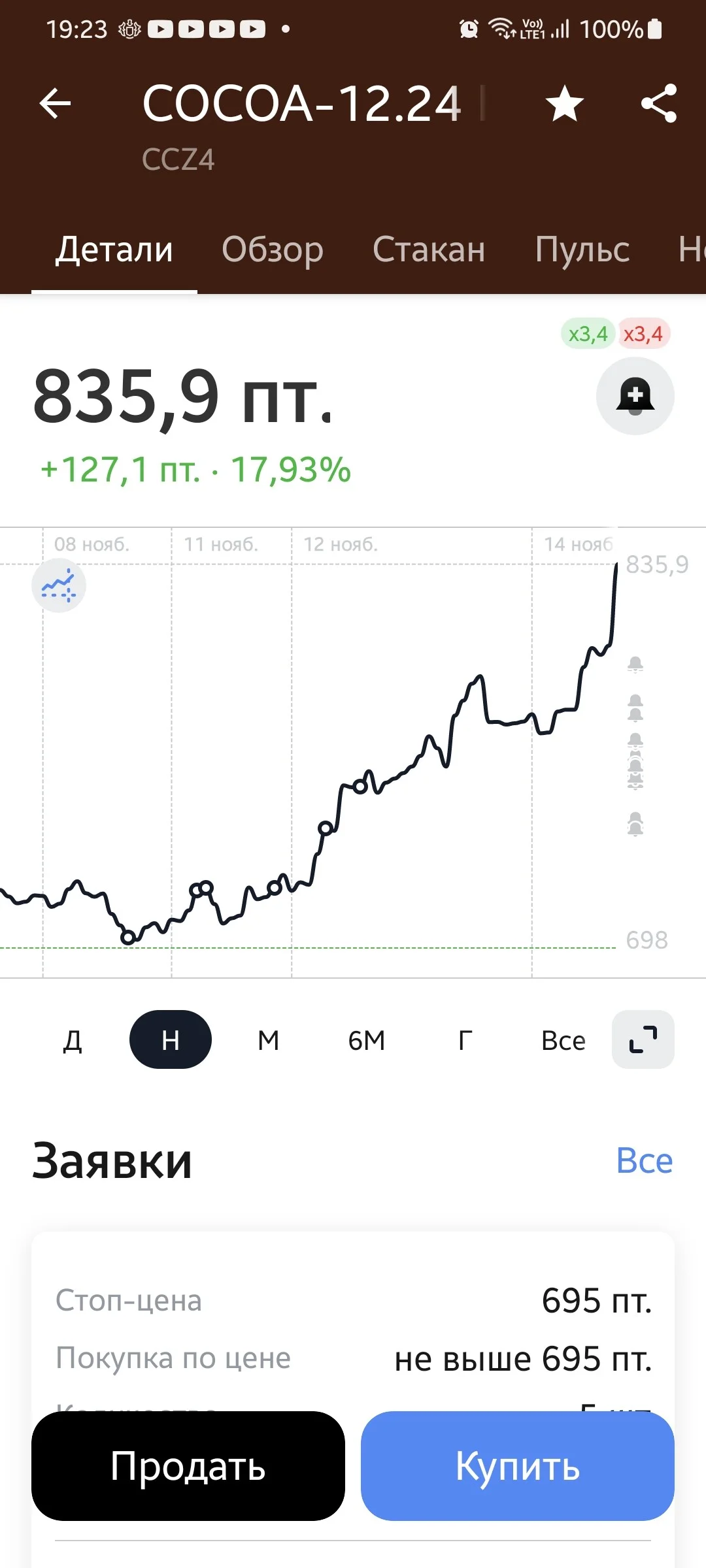Image resolution: width=706 pixels, height=1568 pixels.
Task: Expand chart to fullscreen
Action: point(643,1039)
